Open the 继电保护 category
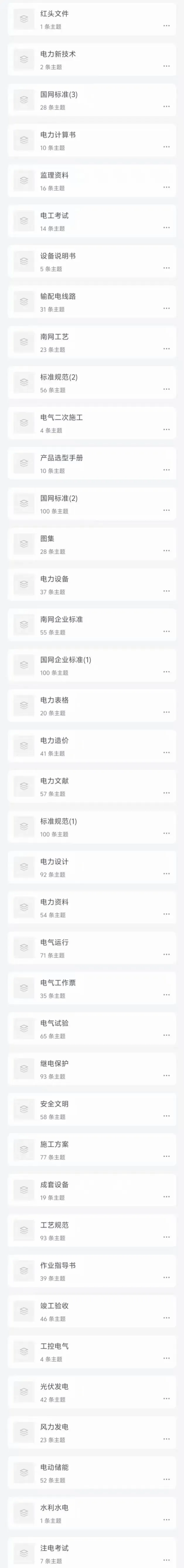 [92, 1069]
